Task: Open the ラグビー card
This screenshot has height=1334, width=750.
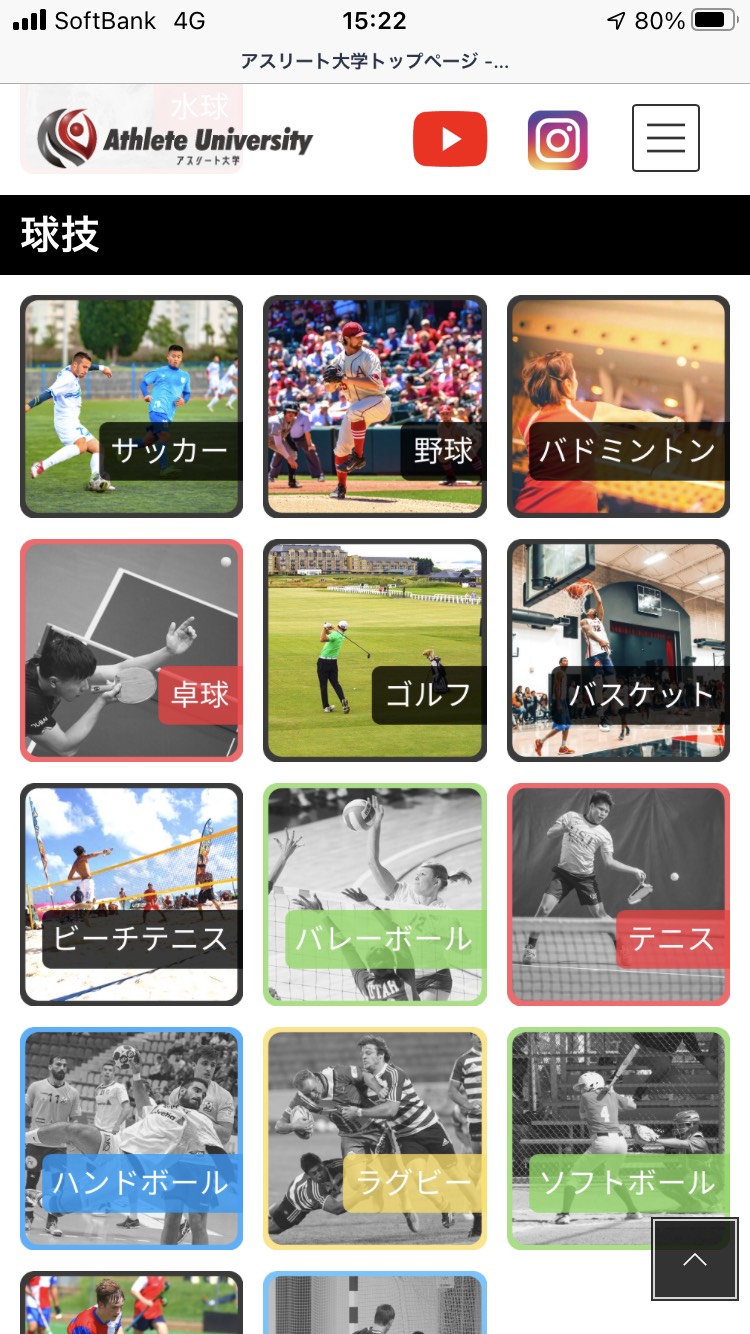Action: click(375, 1139)
